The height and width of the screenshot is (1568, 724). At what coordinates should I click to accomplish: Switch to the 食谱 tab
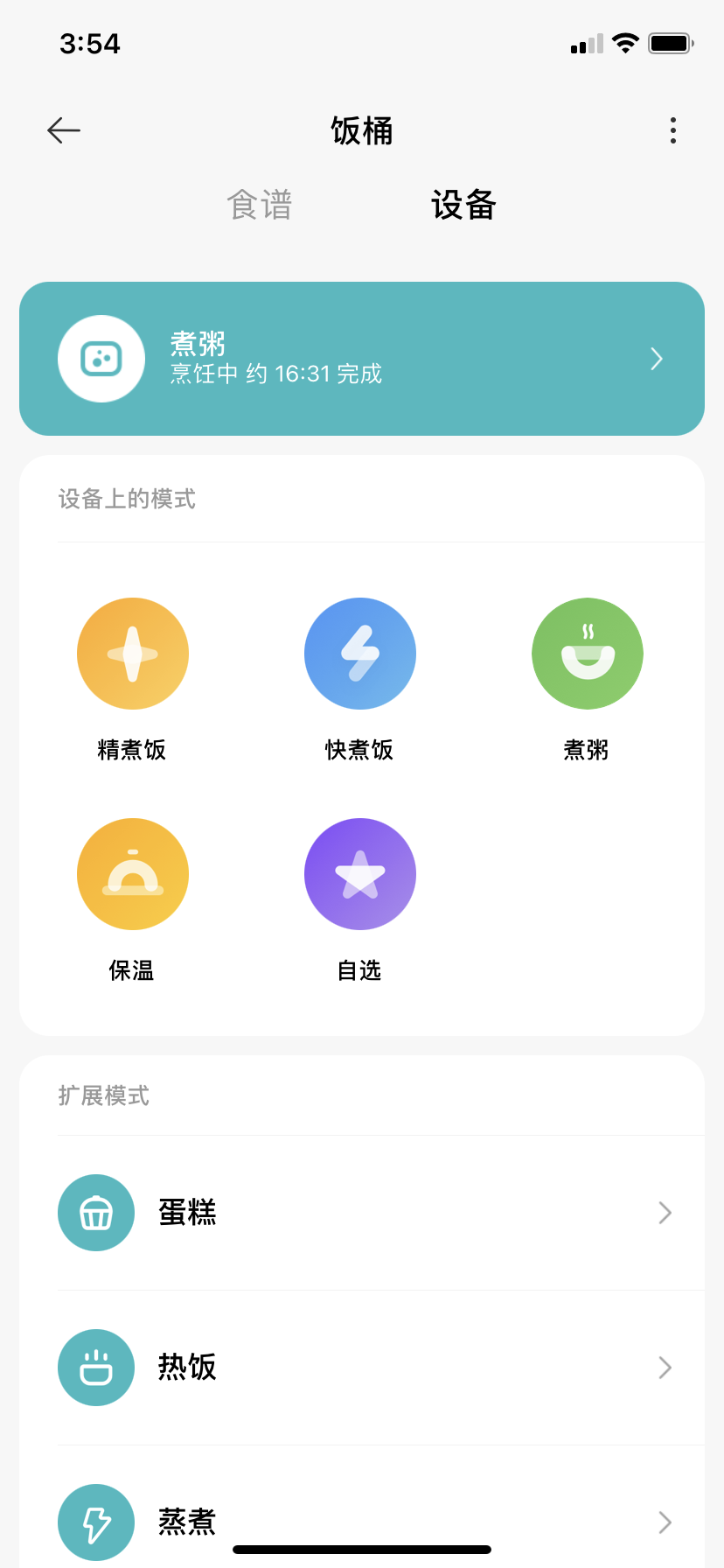260,206
